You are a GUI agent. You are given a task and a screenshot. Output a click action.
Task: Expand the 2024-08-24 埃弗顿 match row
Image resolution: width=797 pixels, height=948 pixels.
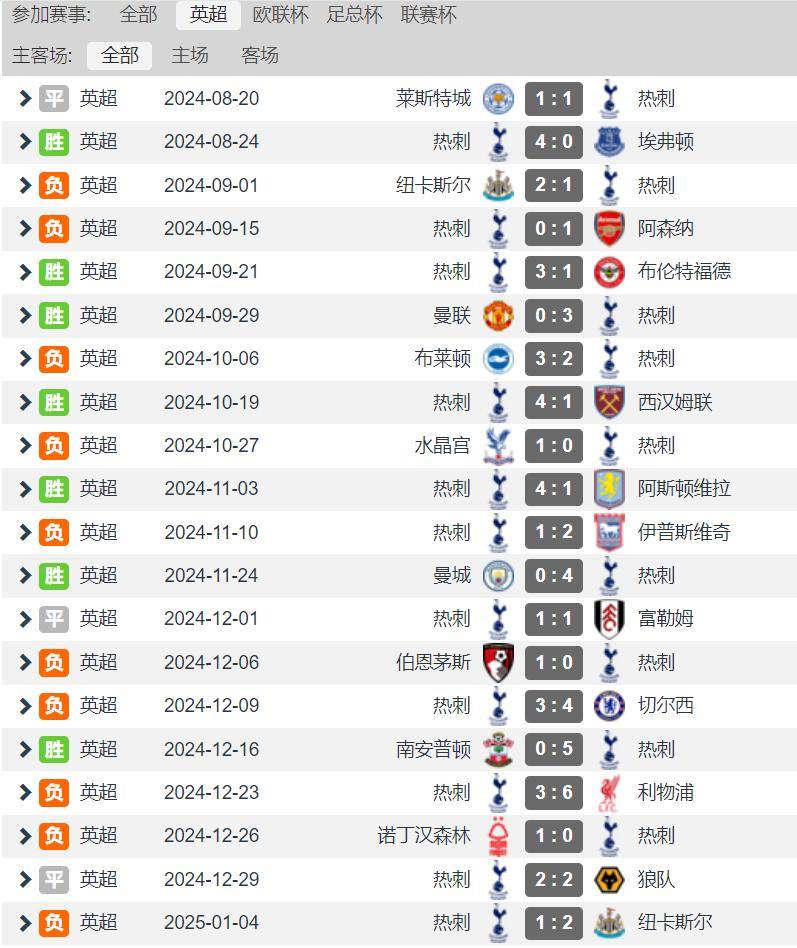pos(25,142)
